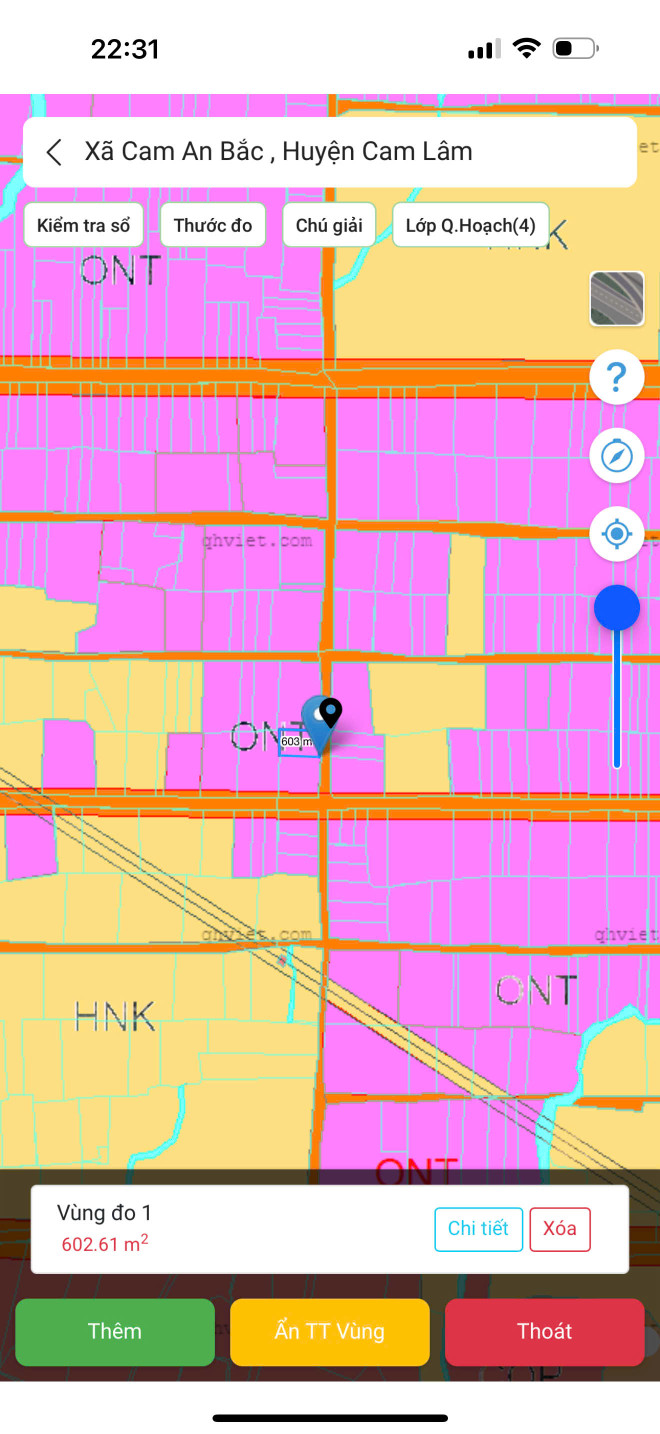660x1434 pixels.
Task: Switch map type via satellite thumbnail
Action: coord(617,298)
